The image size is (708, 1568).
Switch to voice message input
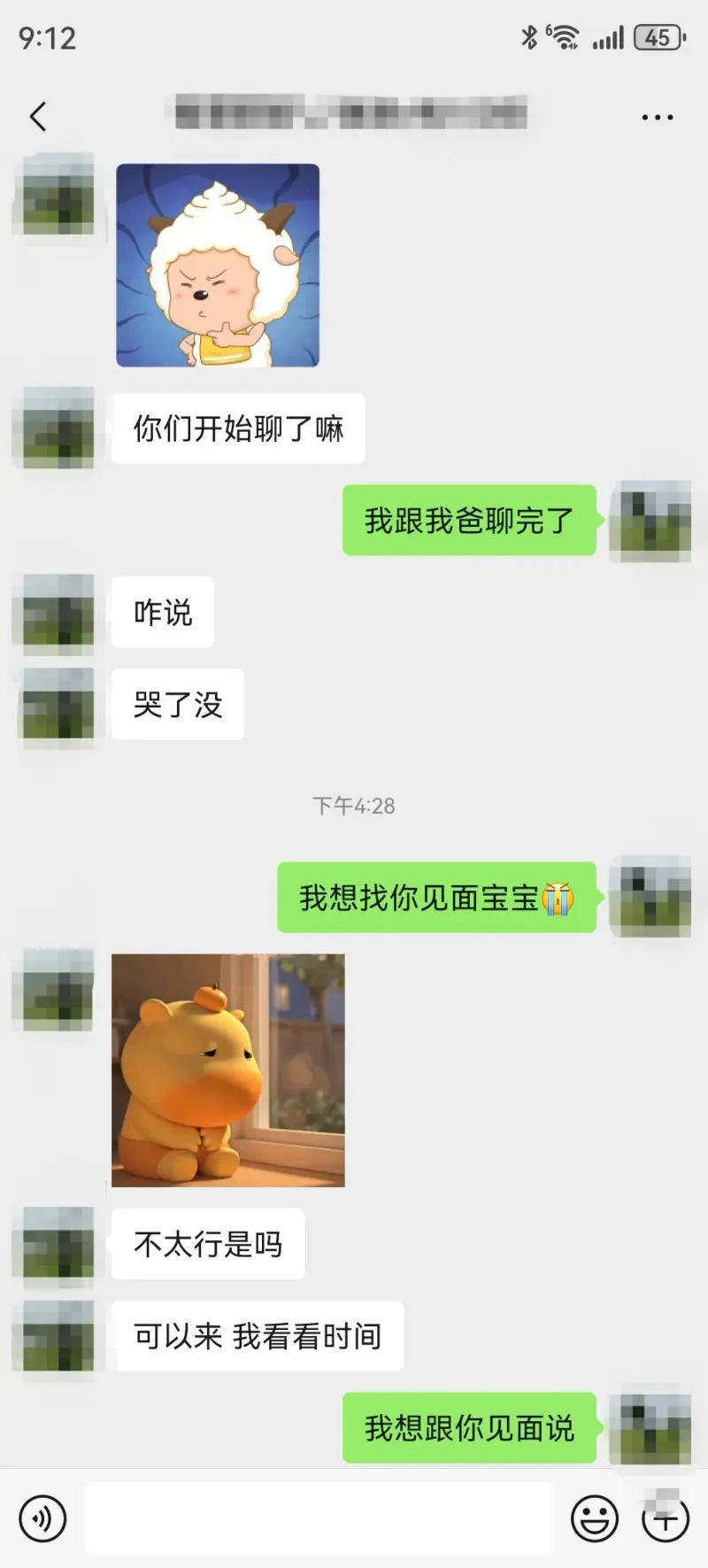pyautogui.click(x=42, y=1518)
